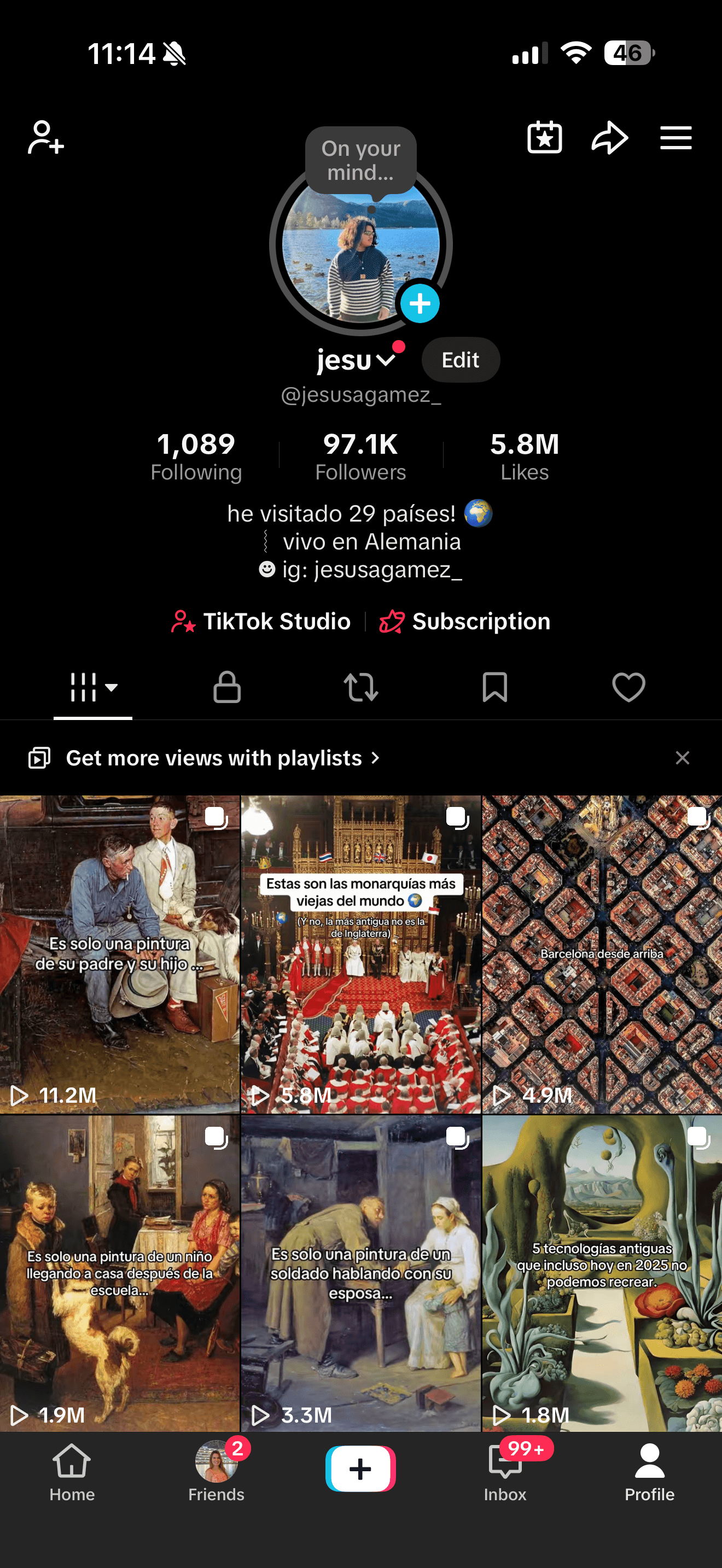Open the 'Barcelona desde arriba' video

[x=602, y=954]
